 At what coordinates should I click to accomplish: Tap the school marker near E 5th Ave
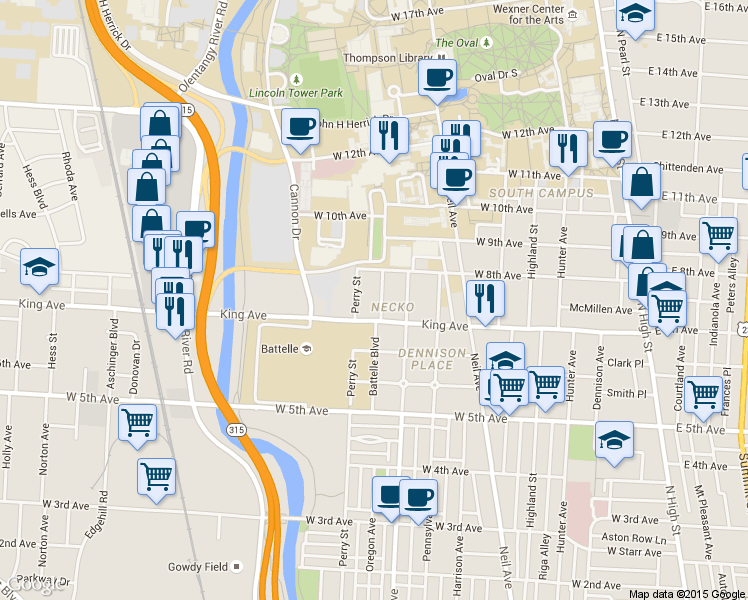point(614,440)
